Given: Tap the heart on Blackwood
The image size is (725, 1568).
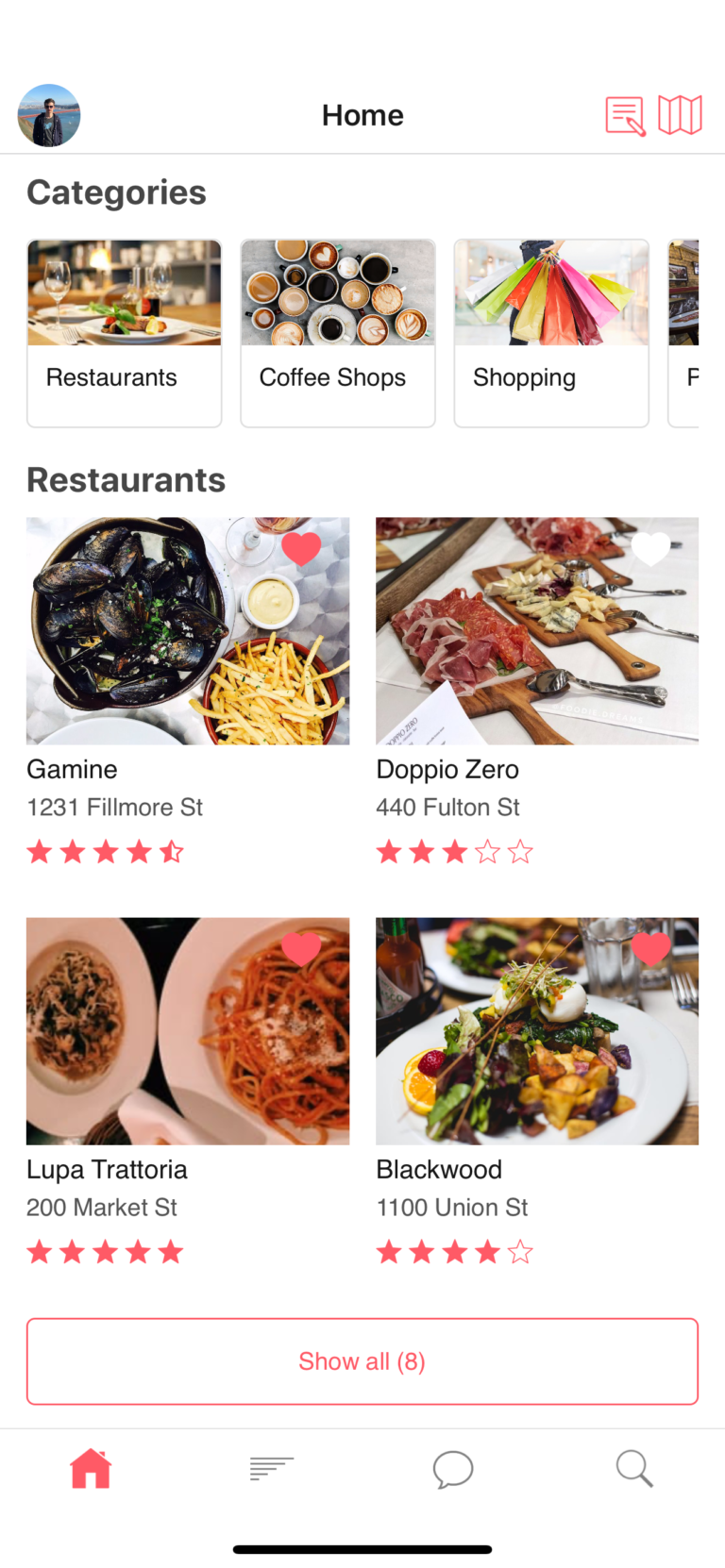Looking at the screenshot, I should (650, 948).
